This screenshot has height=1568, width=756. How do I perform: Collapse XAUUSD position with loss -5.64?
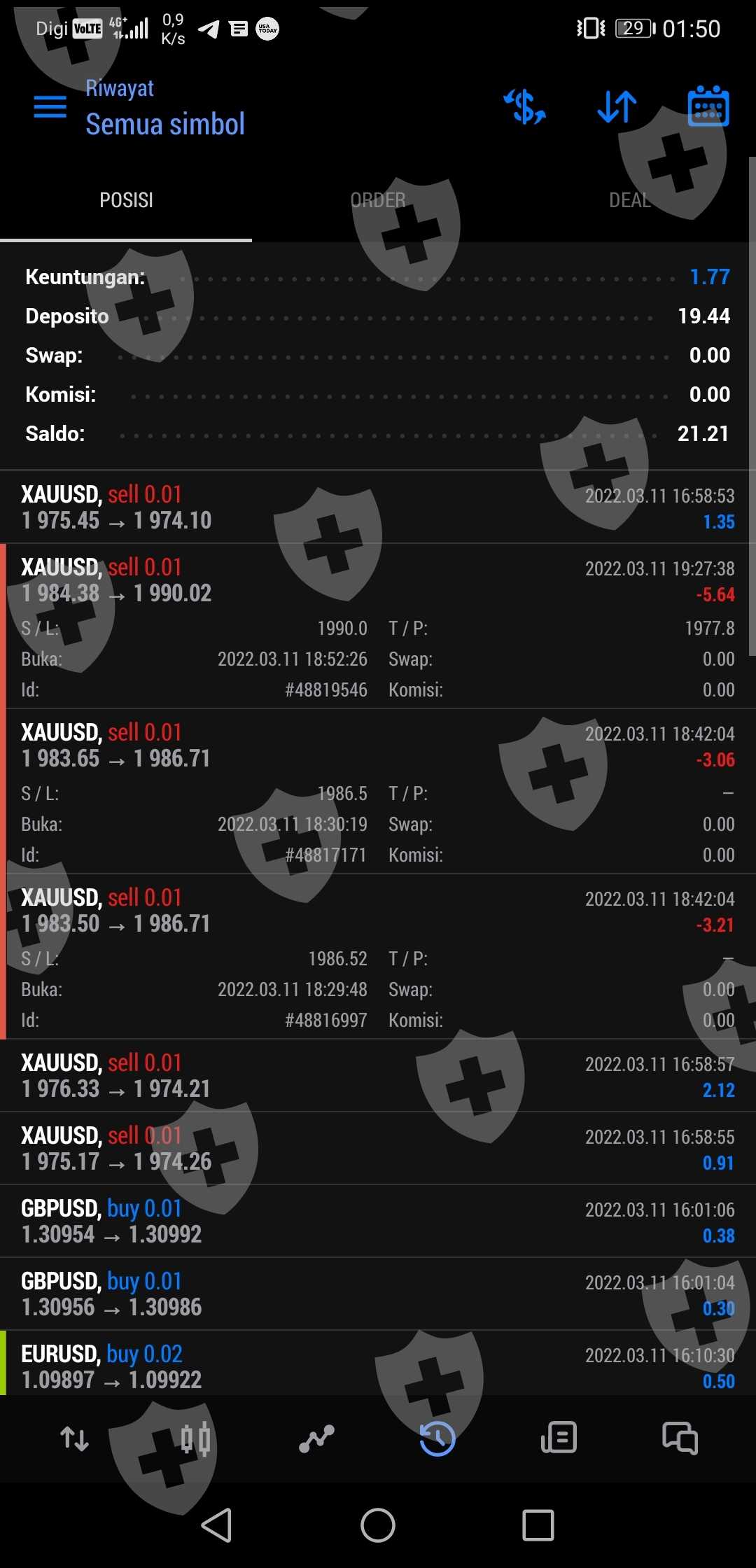click(378, 581)
